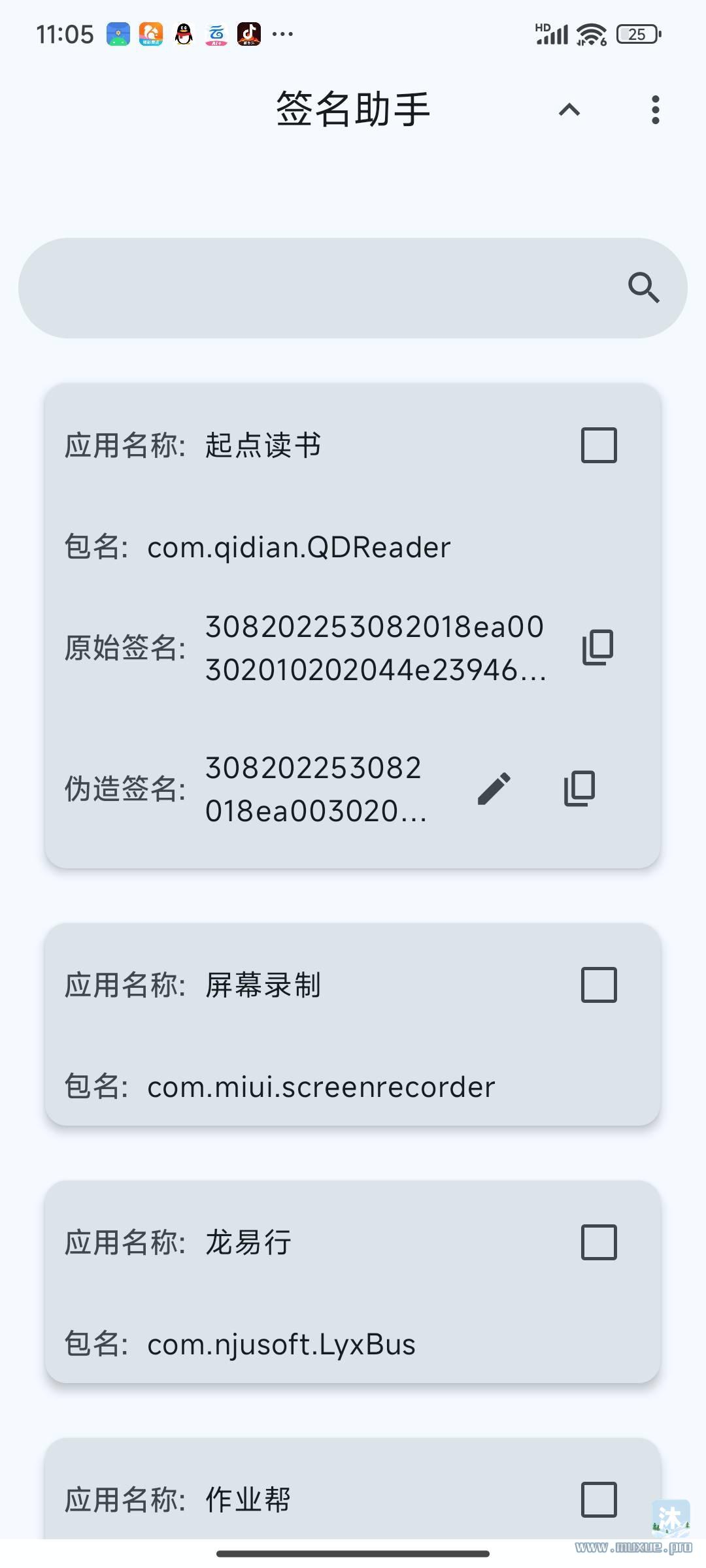706x1568 pixels.
Task: Collapse using the up chevron in app bar
Action: [569, 110]
